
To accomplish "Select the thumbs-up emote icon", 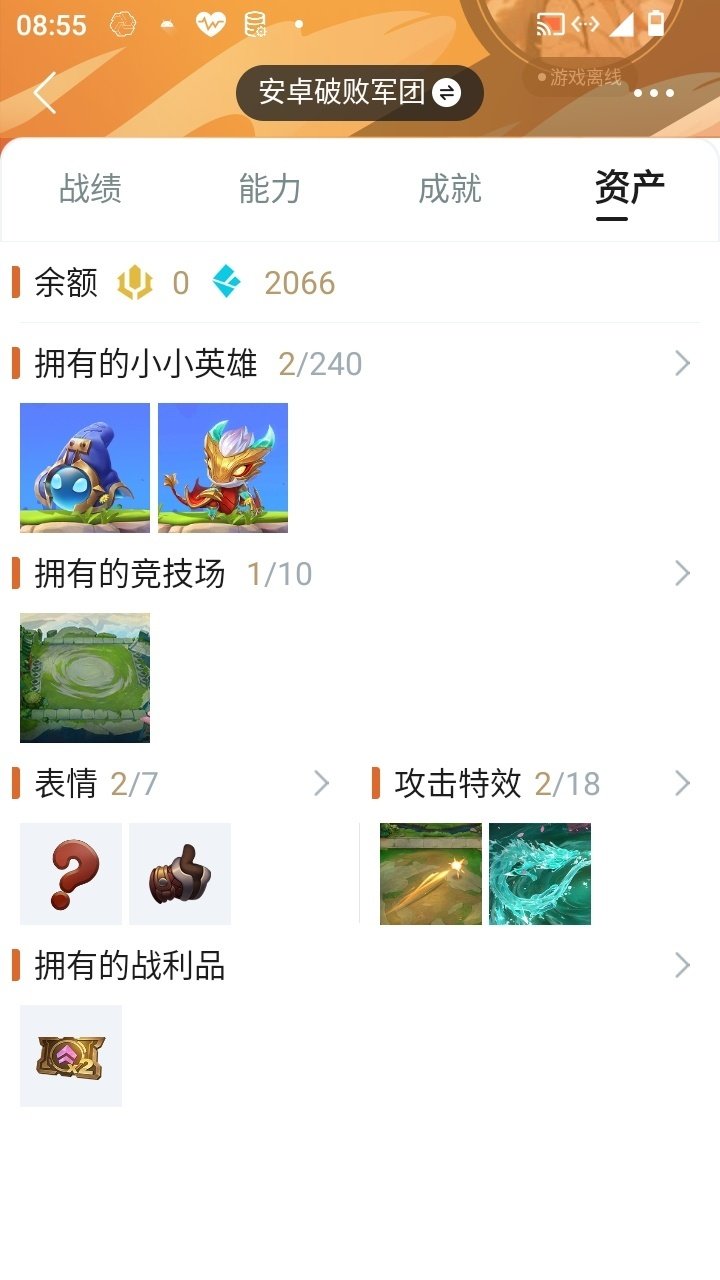I will coord(180,873).
